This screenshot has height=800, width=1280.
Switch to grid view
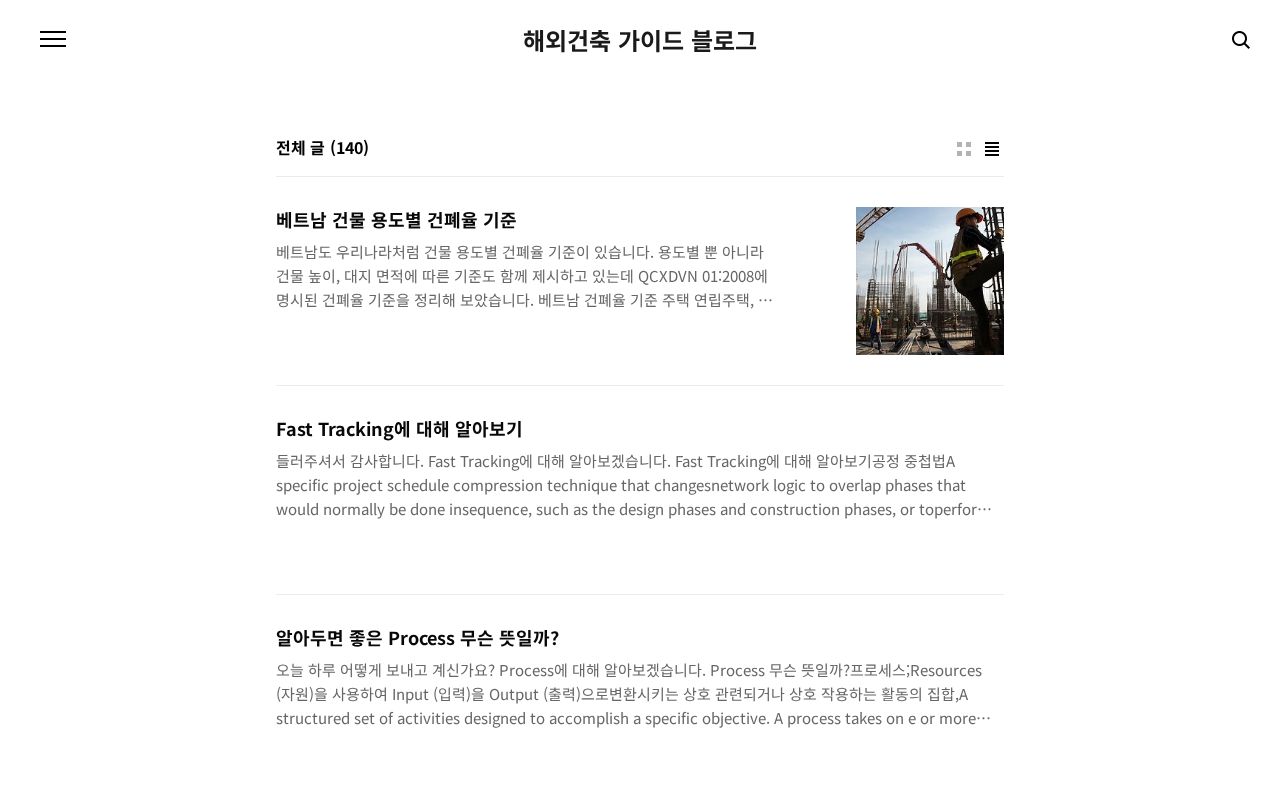point(964,149)
